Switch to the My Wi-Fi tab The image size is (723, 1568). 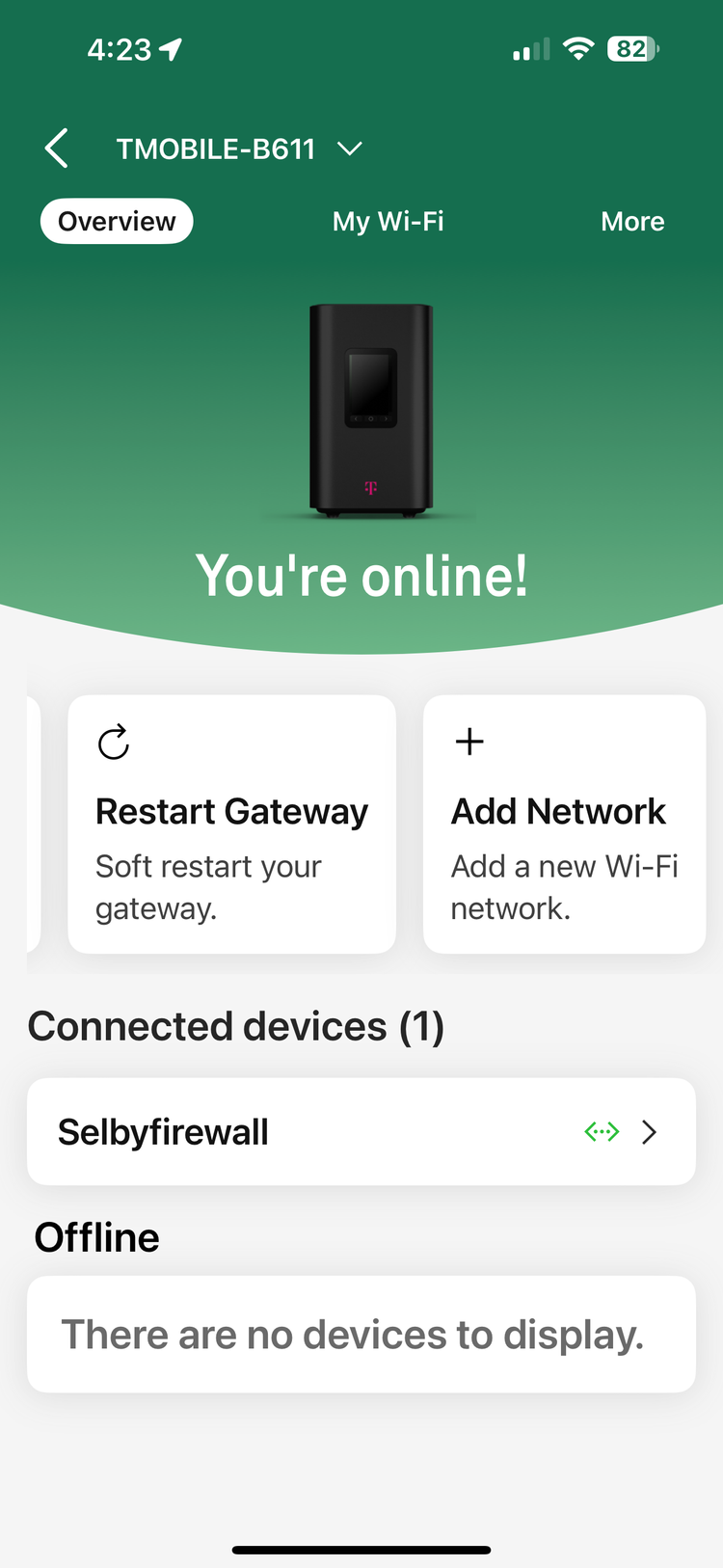click(388, 222)
